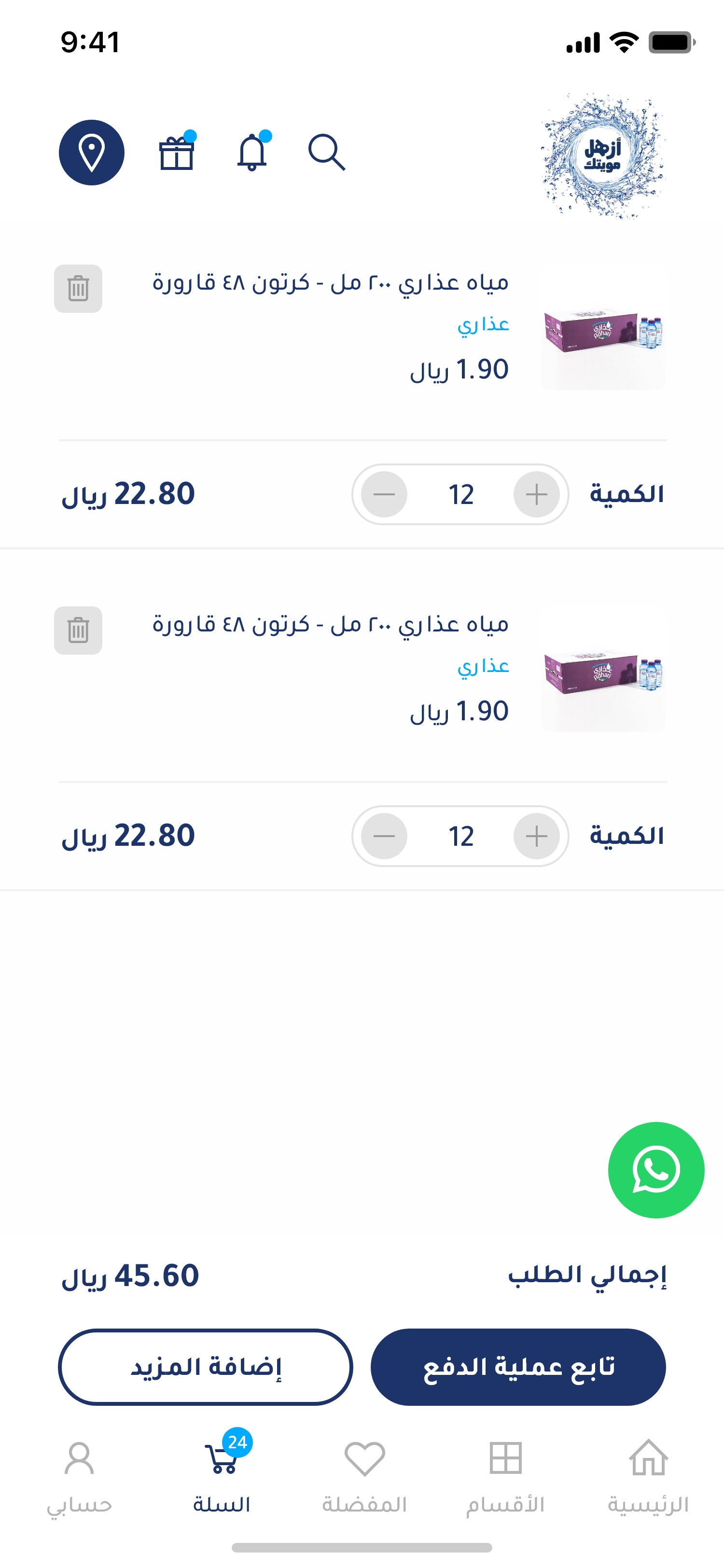Decrease quantity of the second cart item

pos(384,836)
